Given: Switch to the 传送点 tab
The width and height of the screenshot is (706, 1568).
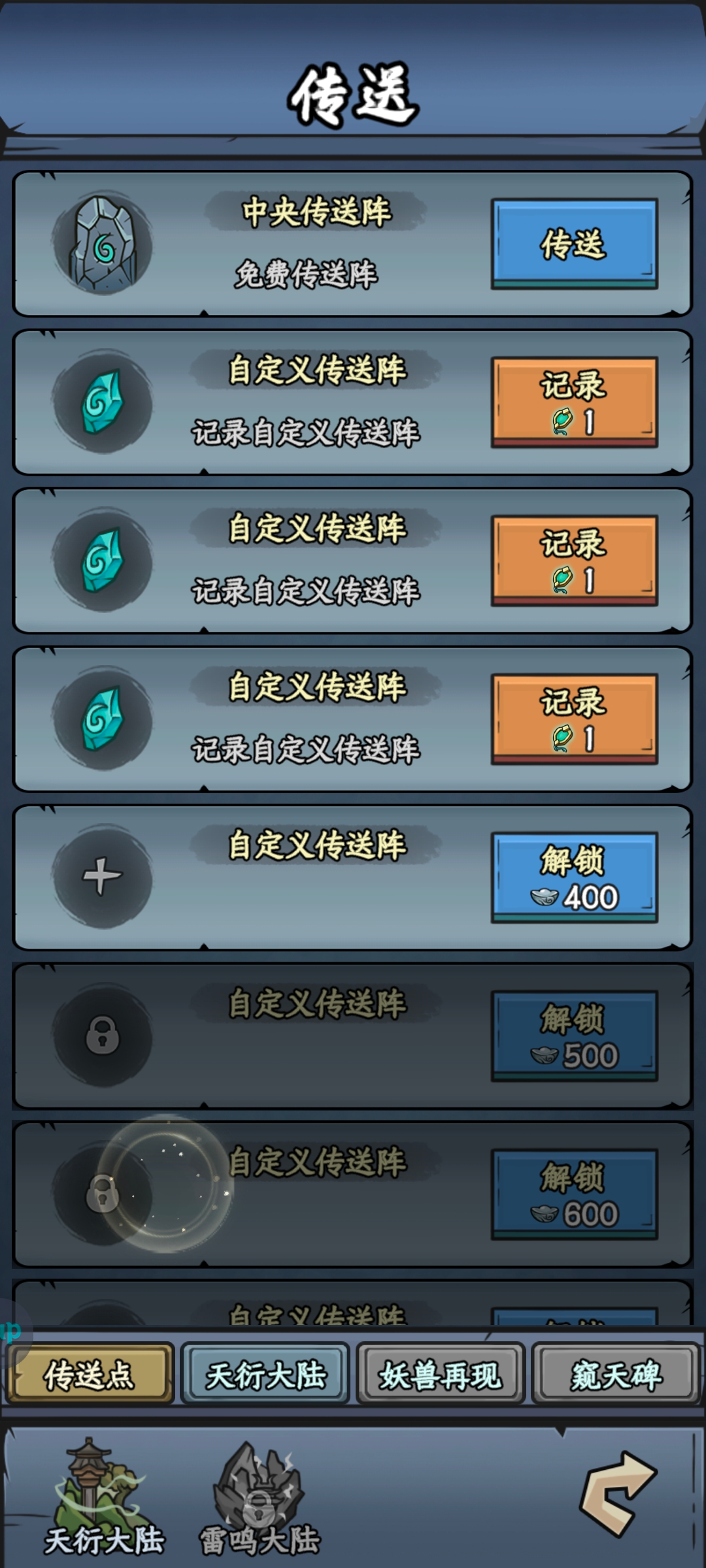Looking at the screenshot, I should 90,1375.
